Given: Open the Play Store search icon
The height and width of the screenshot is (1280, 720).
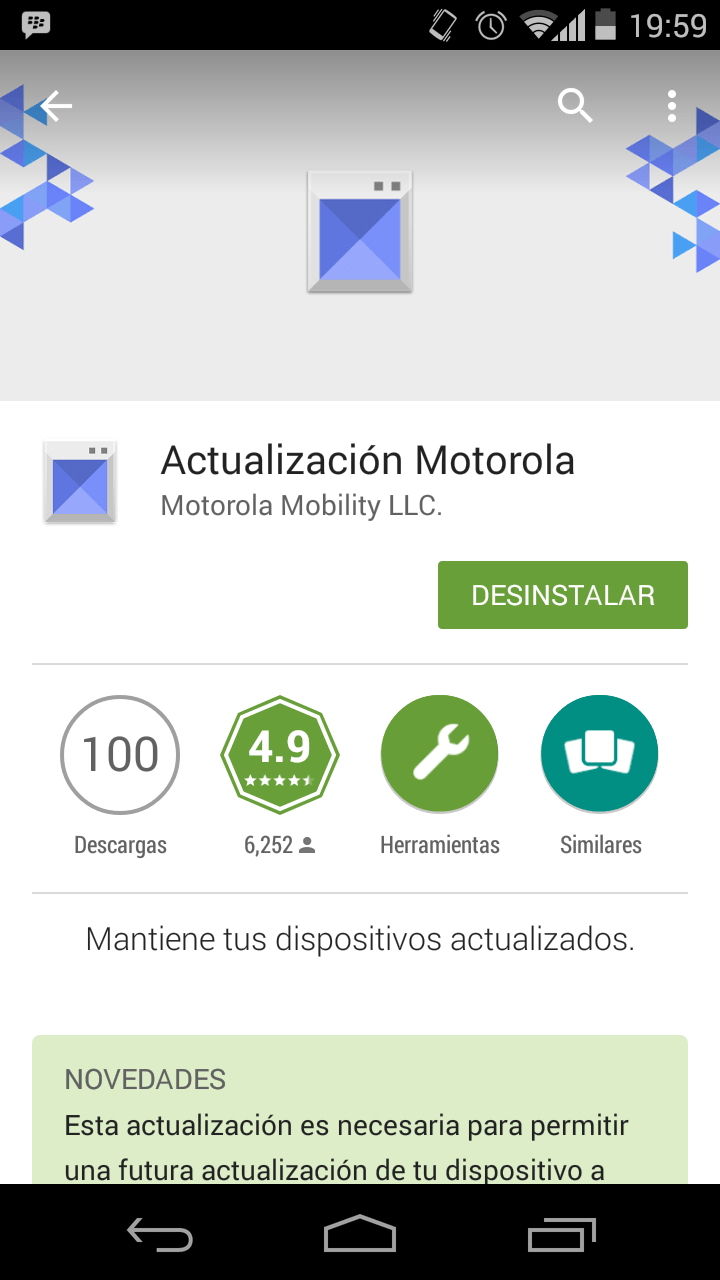Looking at the screenshot, I should [x=575, y=105].
